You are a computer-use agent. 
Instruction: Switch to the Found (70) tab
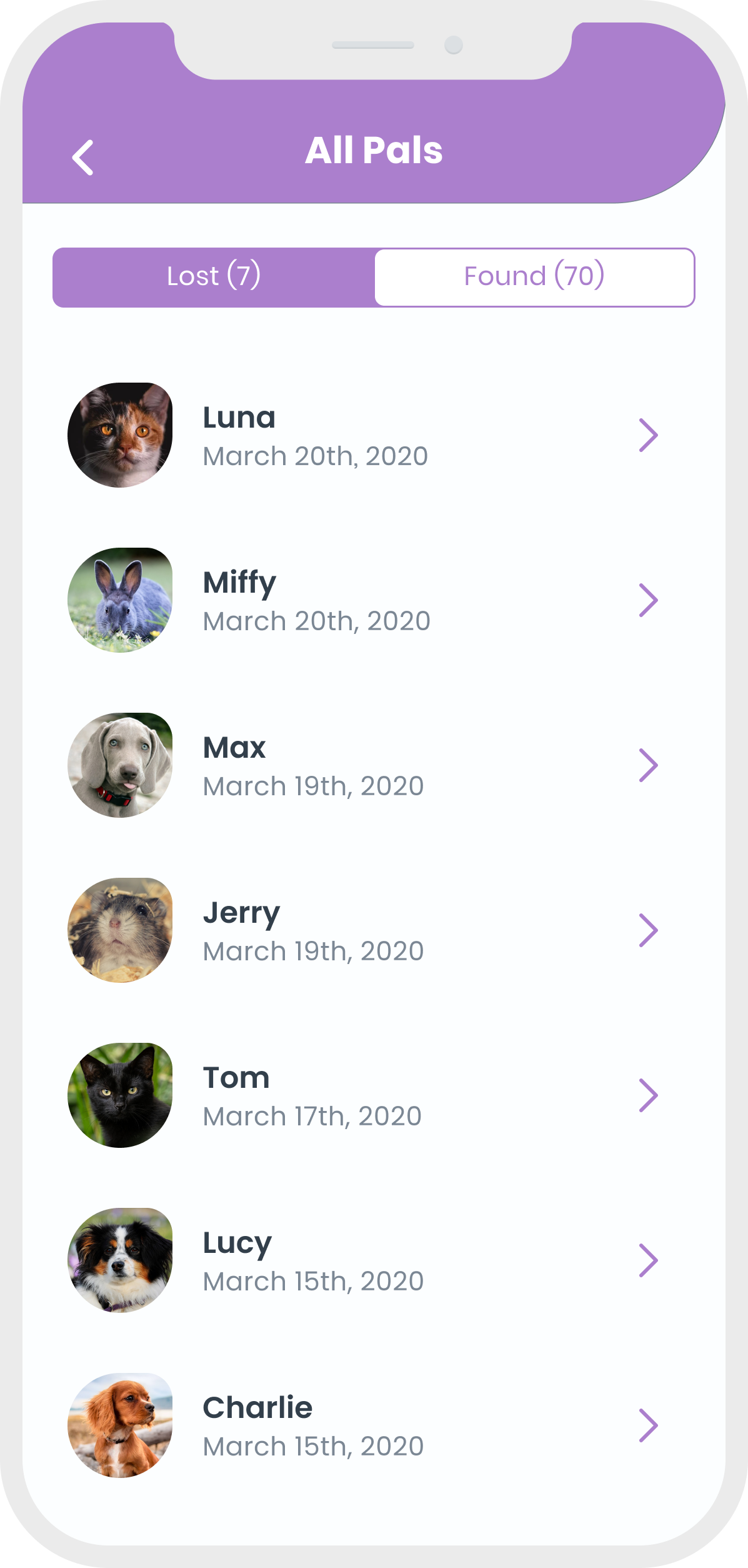point(535,277)
